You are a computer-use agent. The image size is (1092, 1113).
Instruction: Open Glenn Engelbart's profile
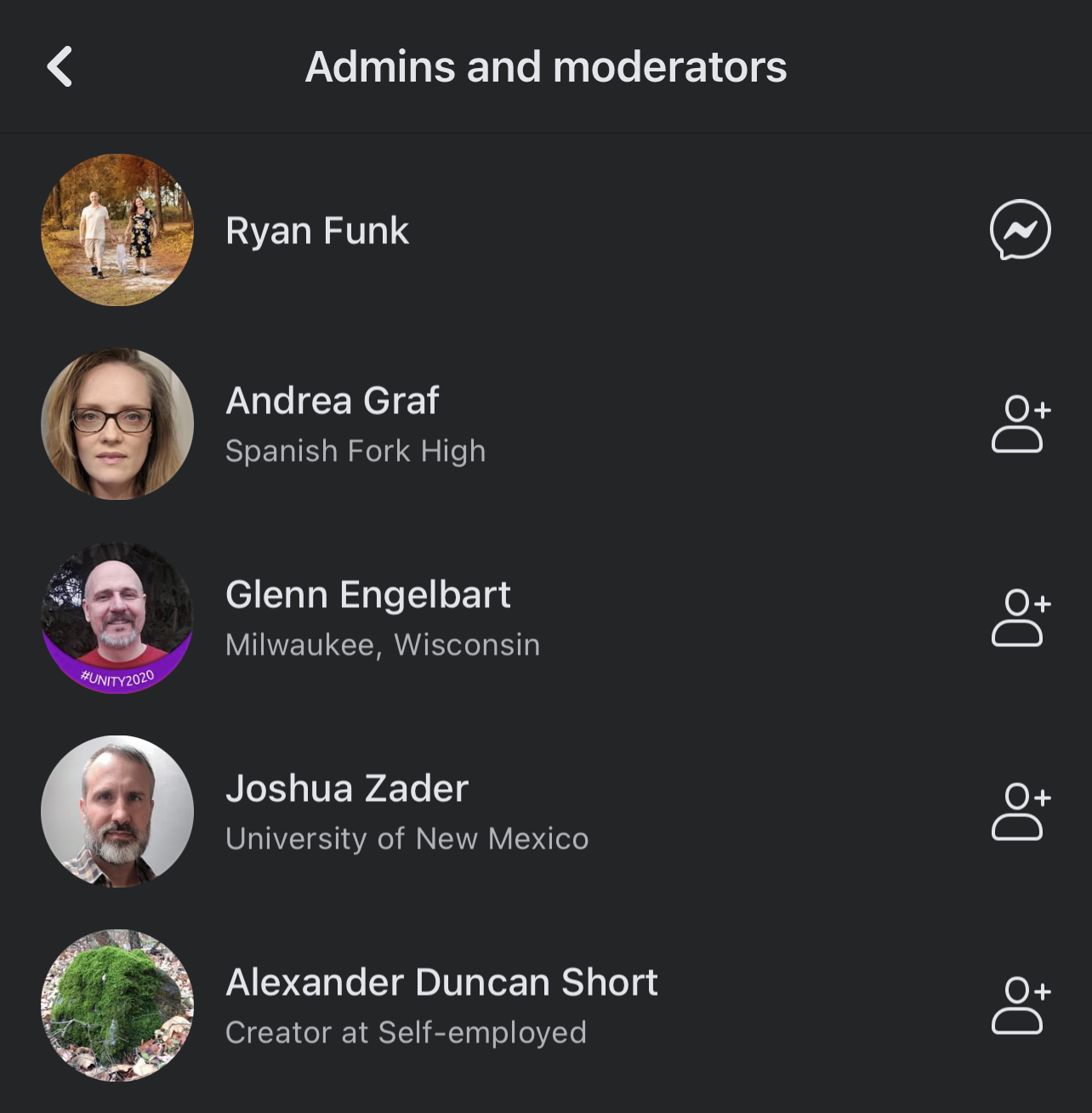[367, 595]
